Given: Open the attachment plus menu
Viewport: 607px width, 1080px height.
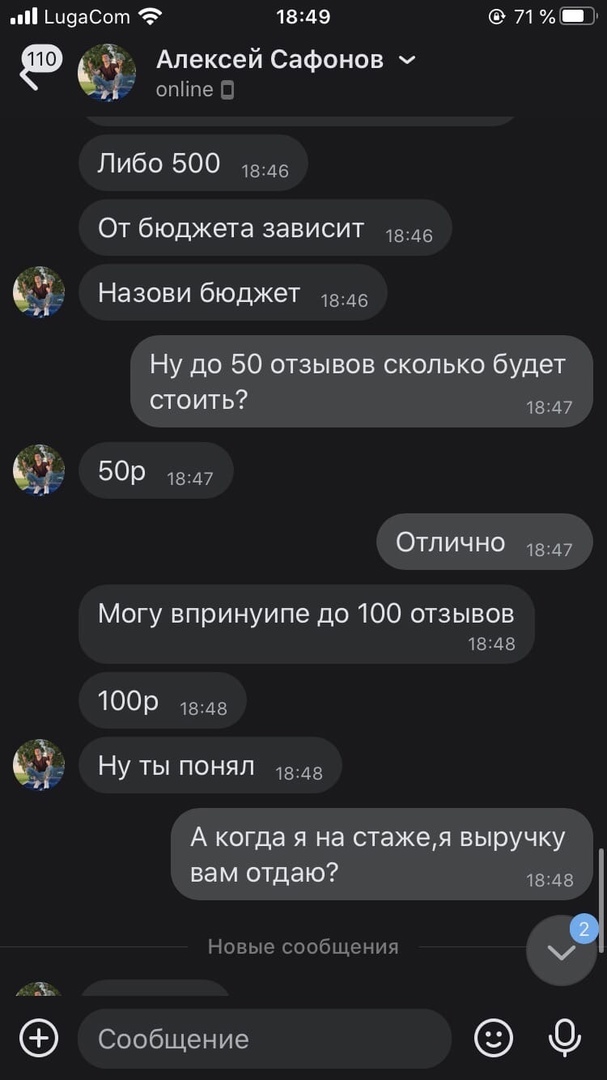Looking at the screenshot, I should click(x=39, y=1038).
